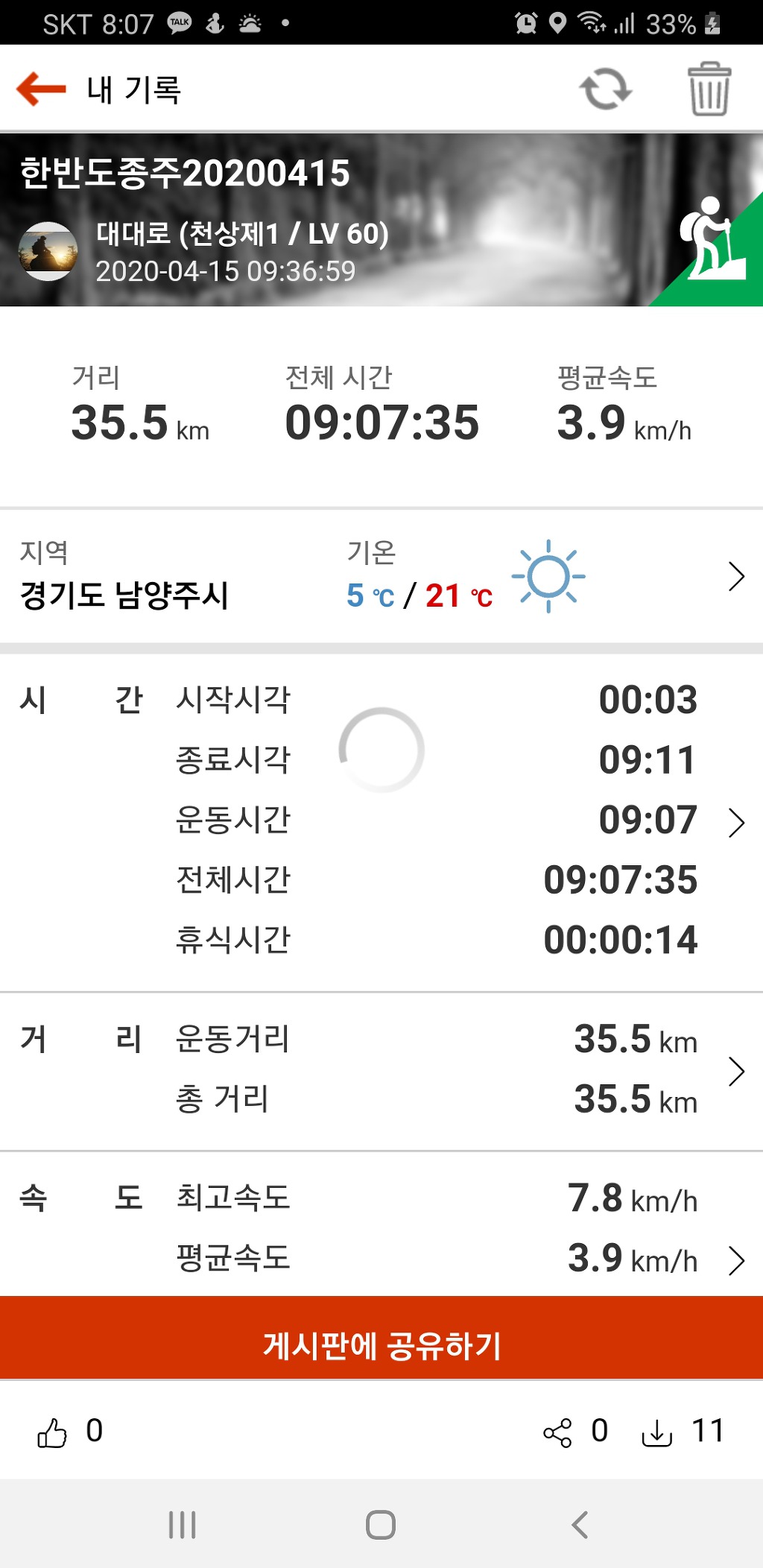This screenshot has width=763, height=1568.
Task: Download the track with download icon
Action: (656, 1432)
